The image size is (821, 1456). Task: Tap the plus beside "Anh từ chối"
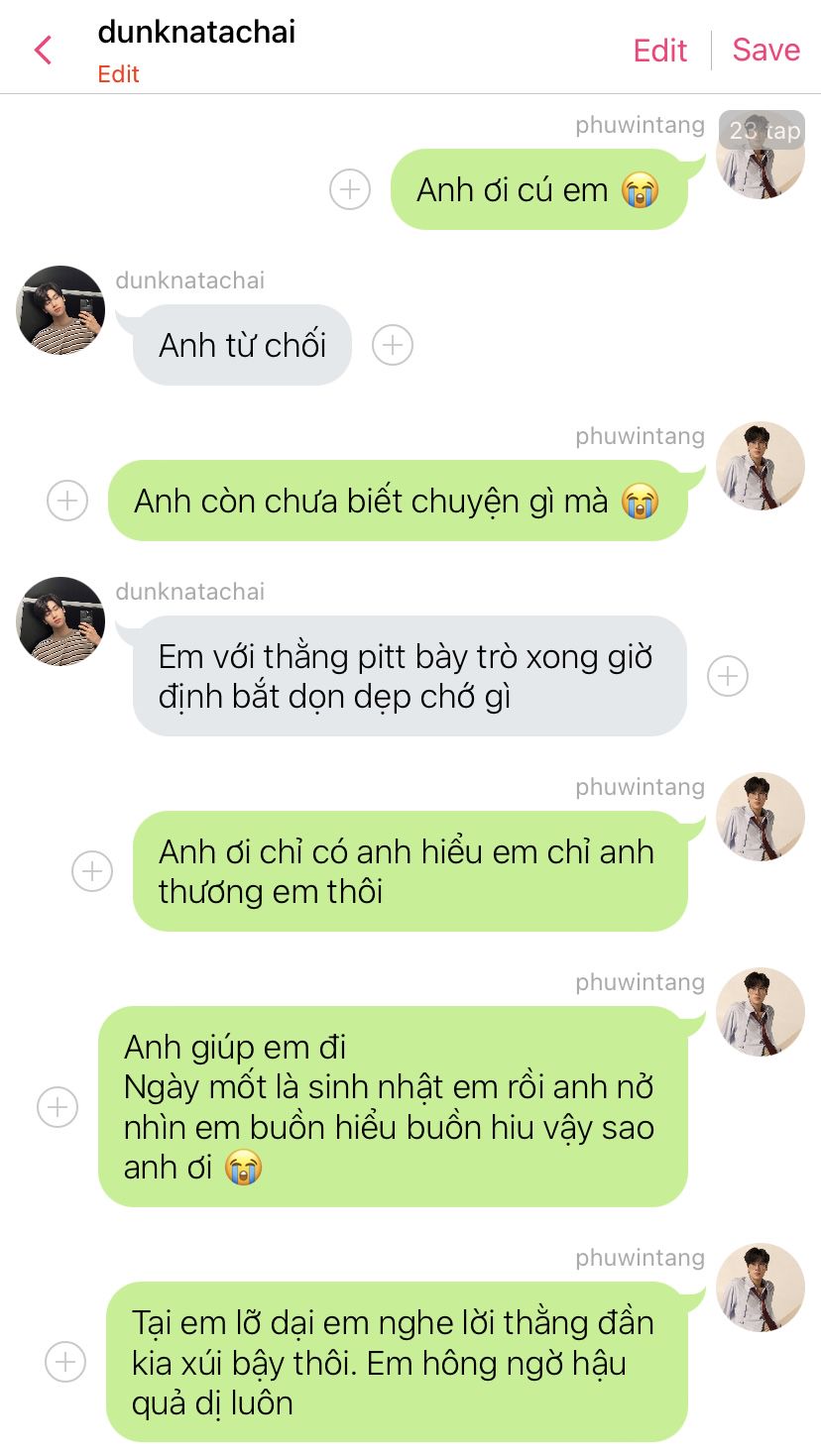click(x=393, y=345)
